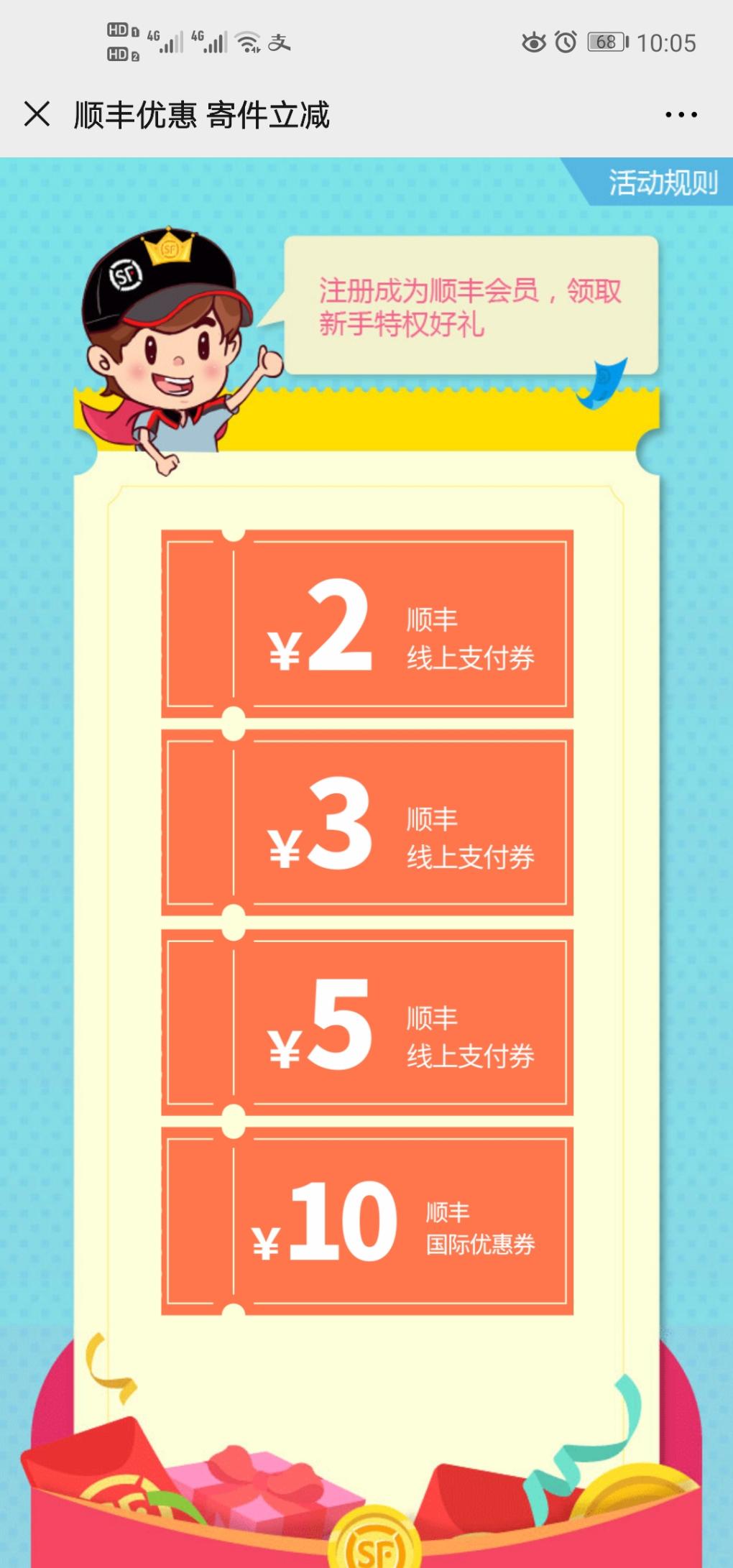Select the ¥3 线上支付券 coupon

(367, 823)
